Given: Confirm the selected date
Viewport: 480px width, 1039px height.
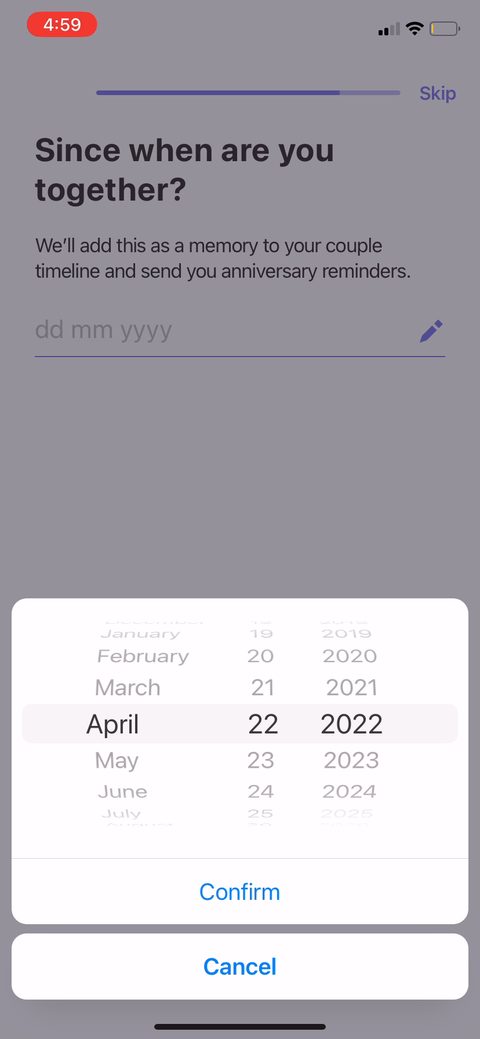Looking at the screenshot, I should pyautogui.click(x=239, y=891).
